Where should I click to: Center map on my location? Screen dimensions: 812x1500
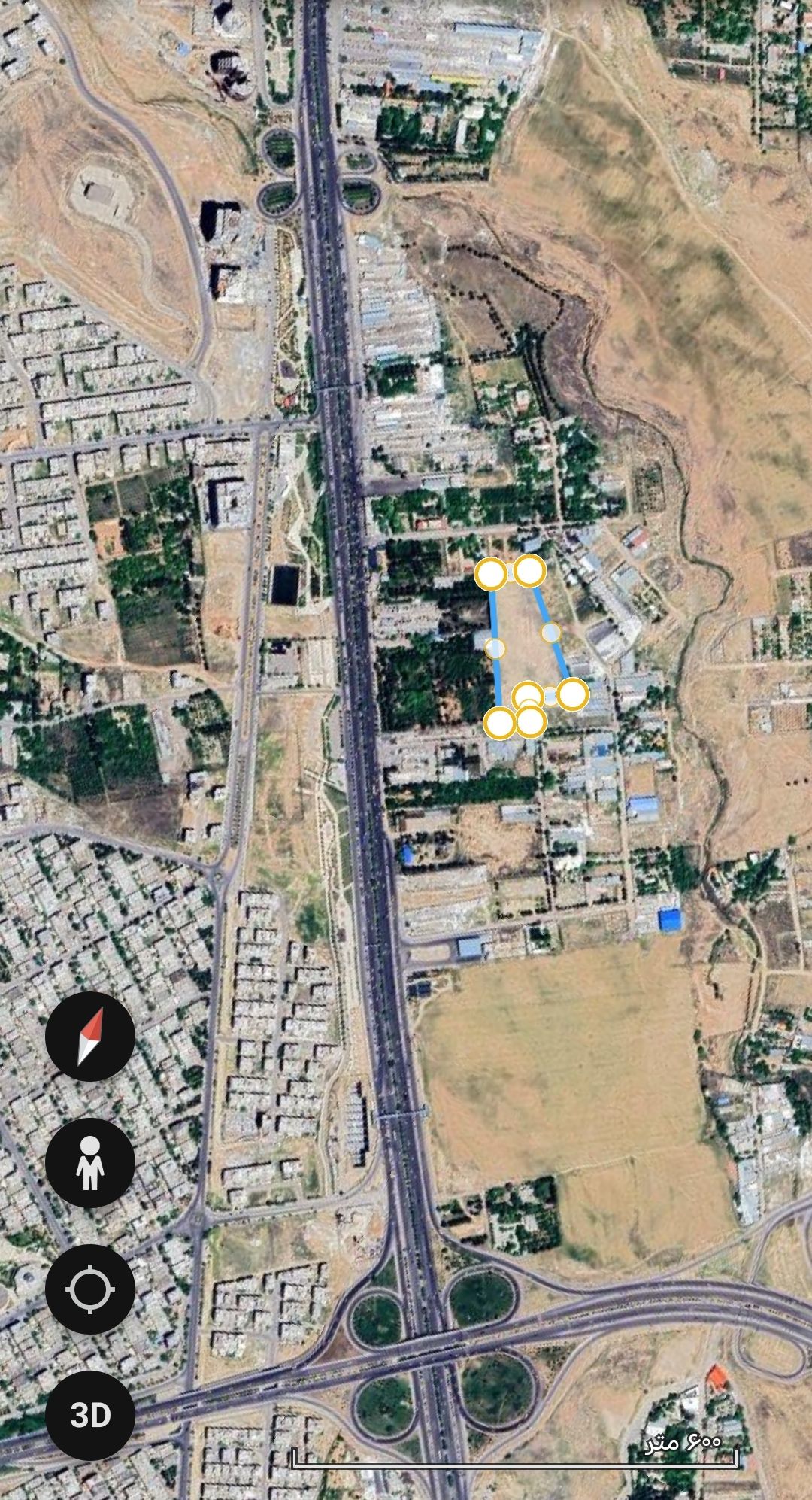pyautogui.click(x=90, y=1289)
